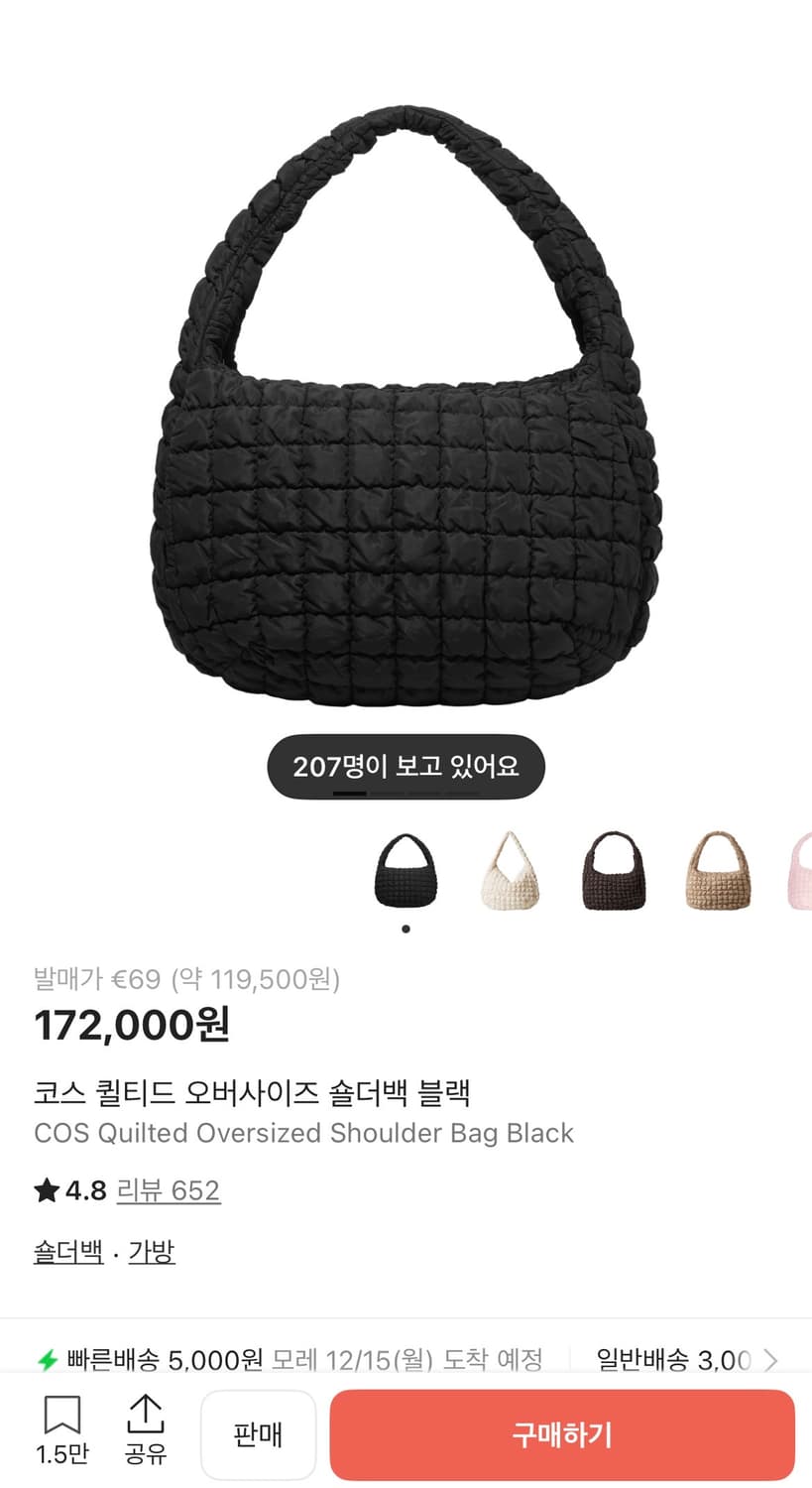Click the star rating icon

click(45, 1189)
